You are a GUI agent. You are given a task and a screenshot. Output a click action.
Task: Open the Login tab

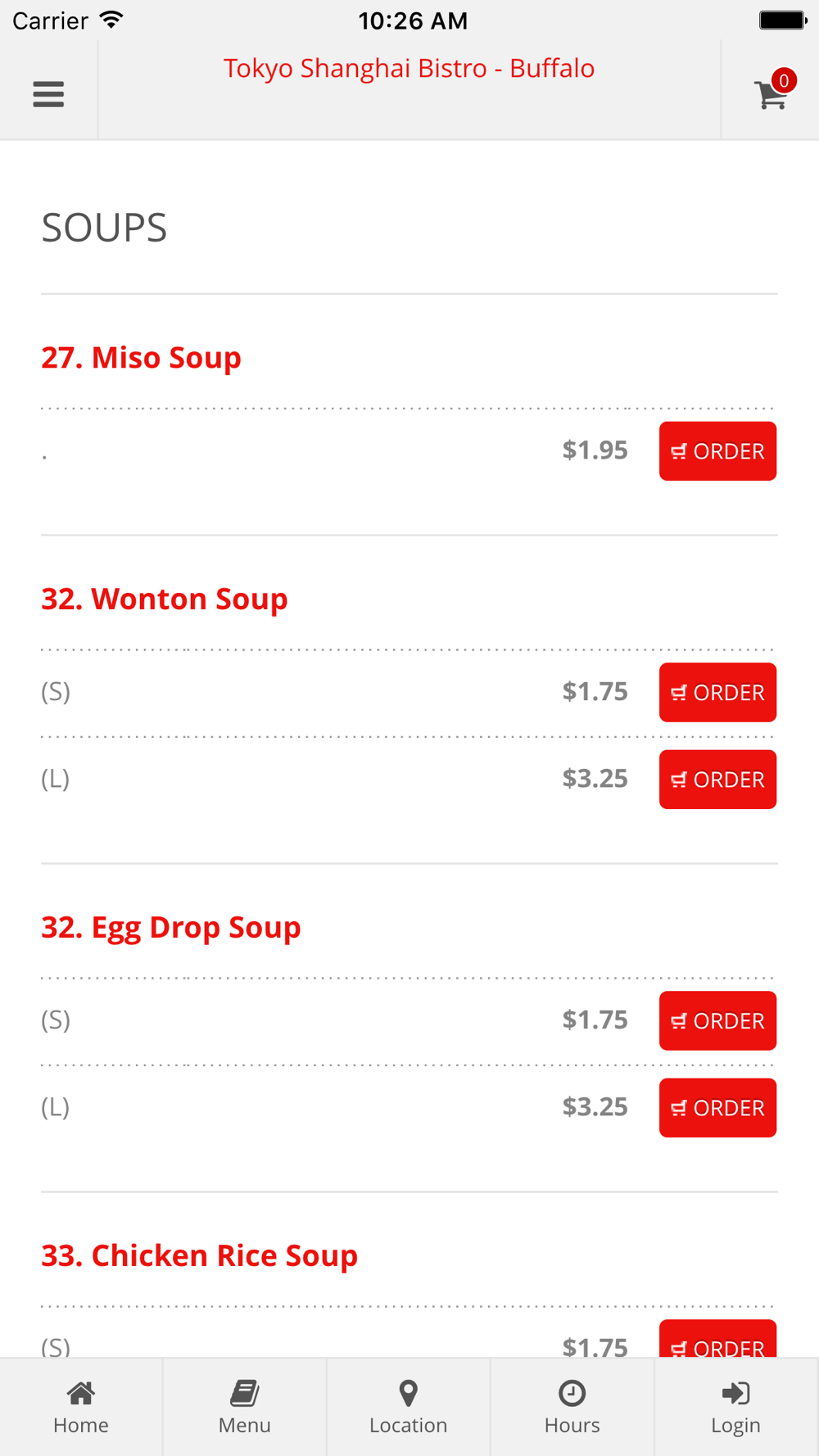tap(736, 1408)
